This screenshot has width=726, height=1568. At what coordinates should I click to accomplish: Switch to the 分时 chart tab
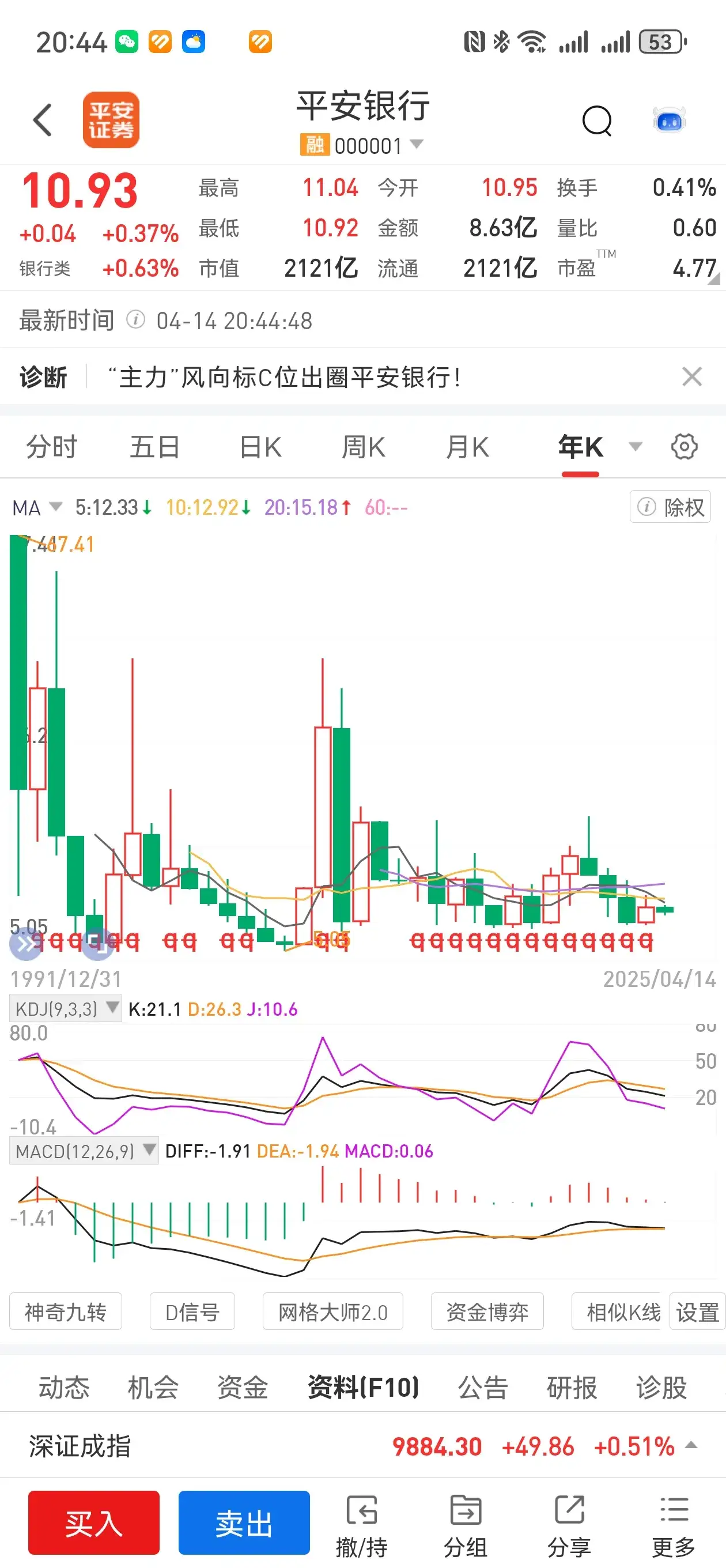click(52, 447)
